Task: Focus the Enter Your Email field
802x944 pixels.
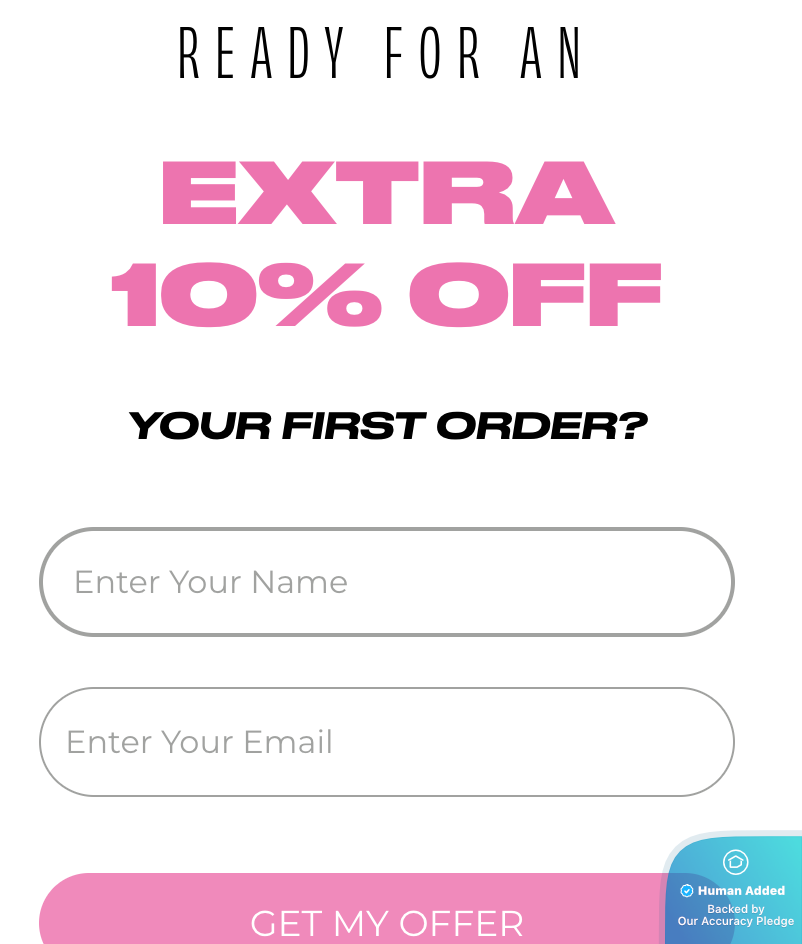Action: [386, 742]
